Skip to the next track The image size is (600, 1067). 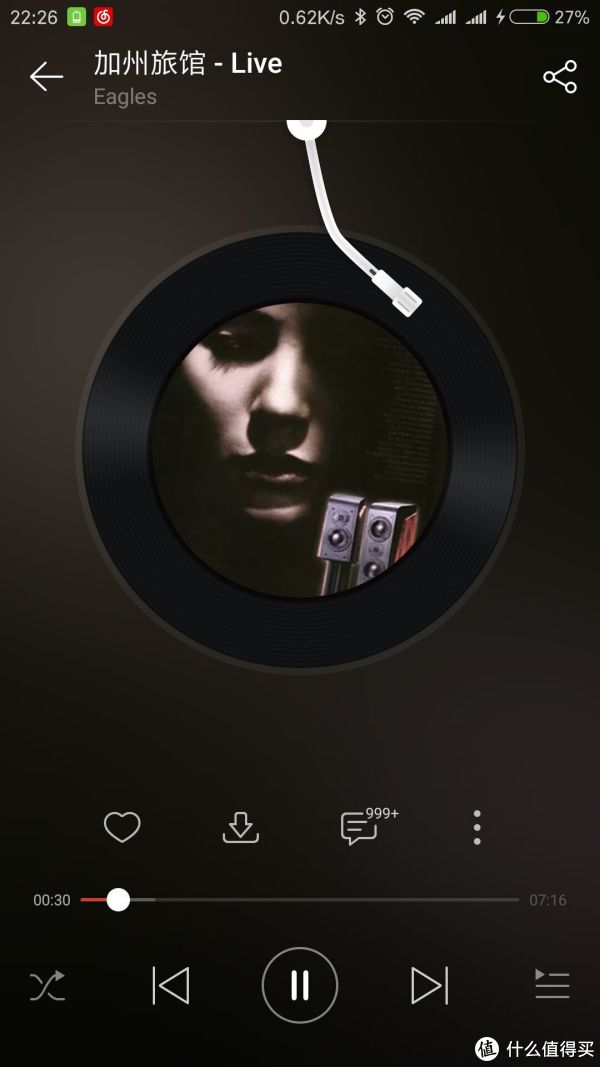429,986
